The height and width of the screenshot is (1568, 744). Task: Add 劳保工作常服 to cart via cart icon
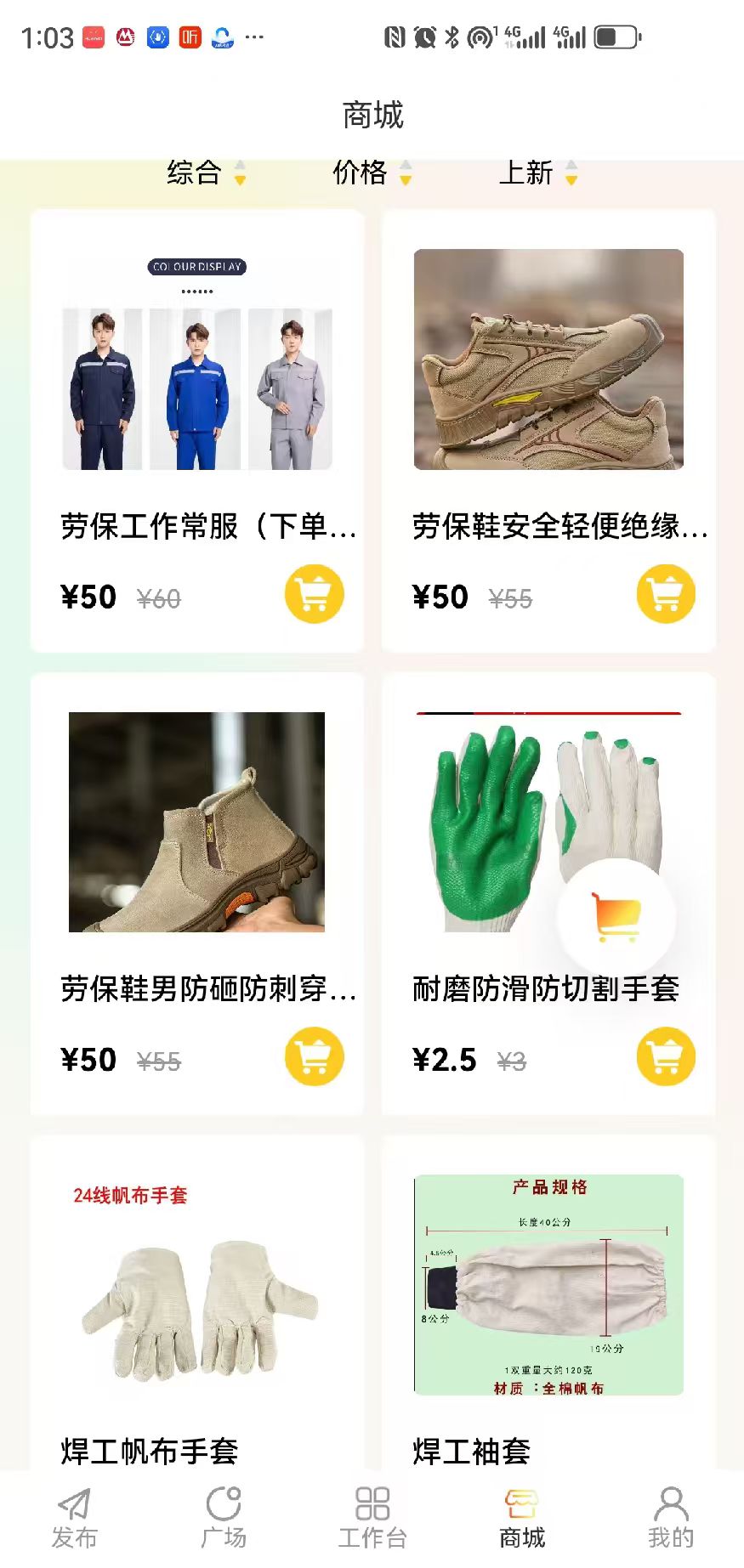313,594
